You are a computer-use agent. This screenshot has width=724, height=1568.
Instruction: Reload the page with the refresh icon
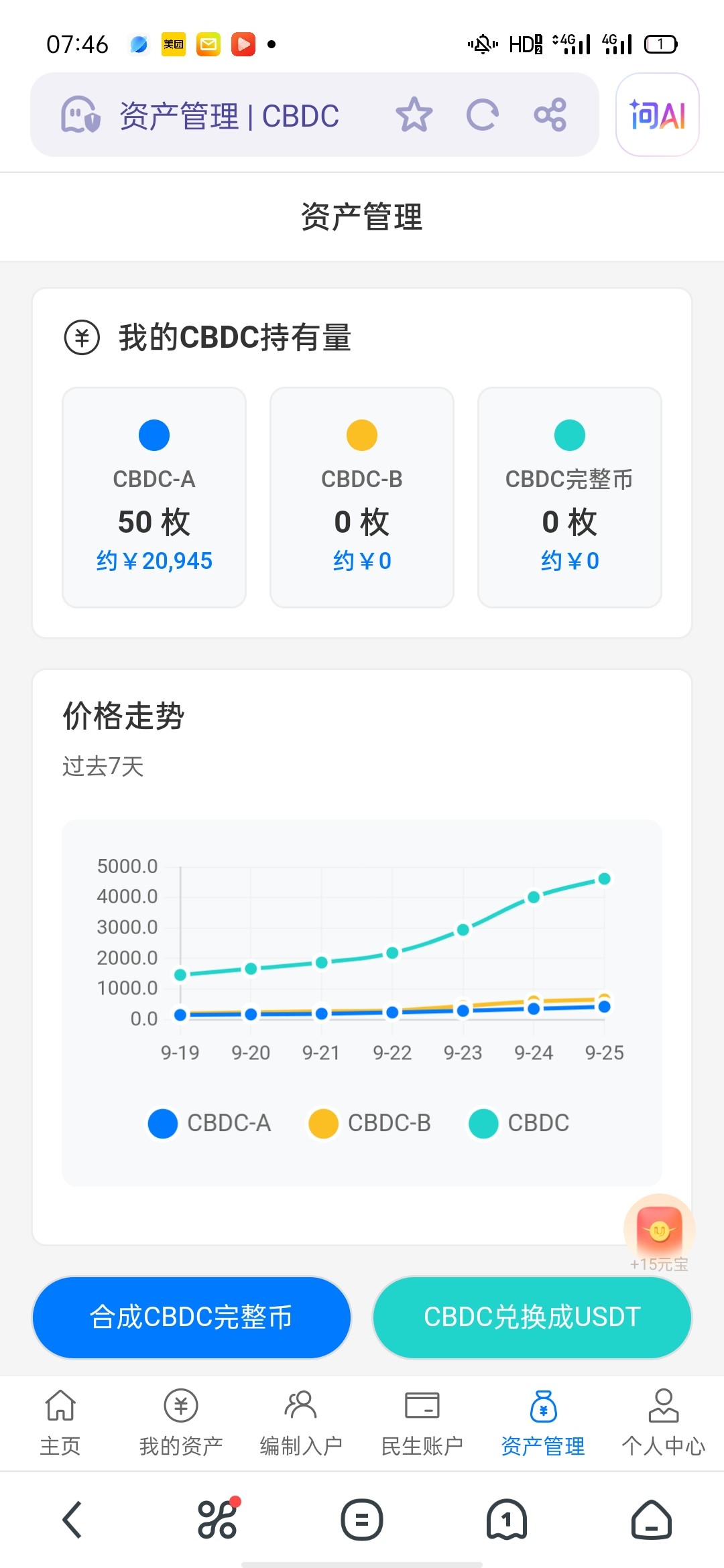[482, 115]
